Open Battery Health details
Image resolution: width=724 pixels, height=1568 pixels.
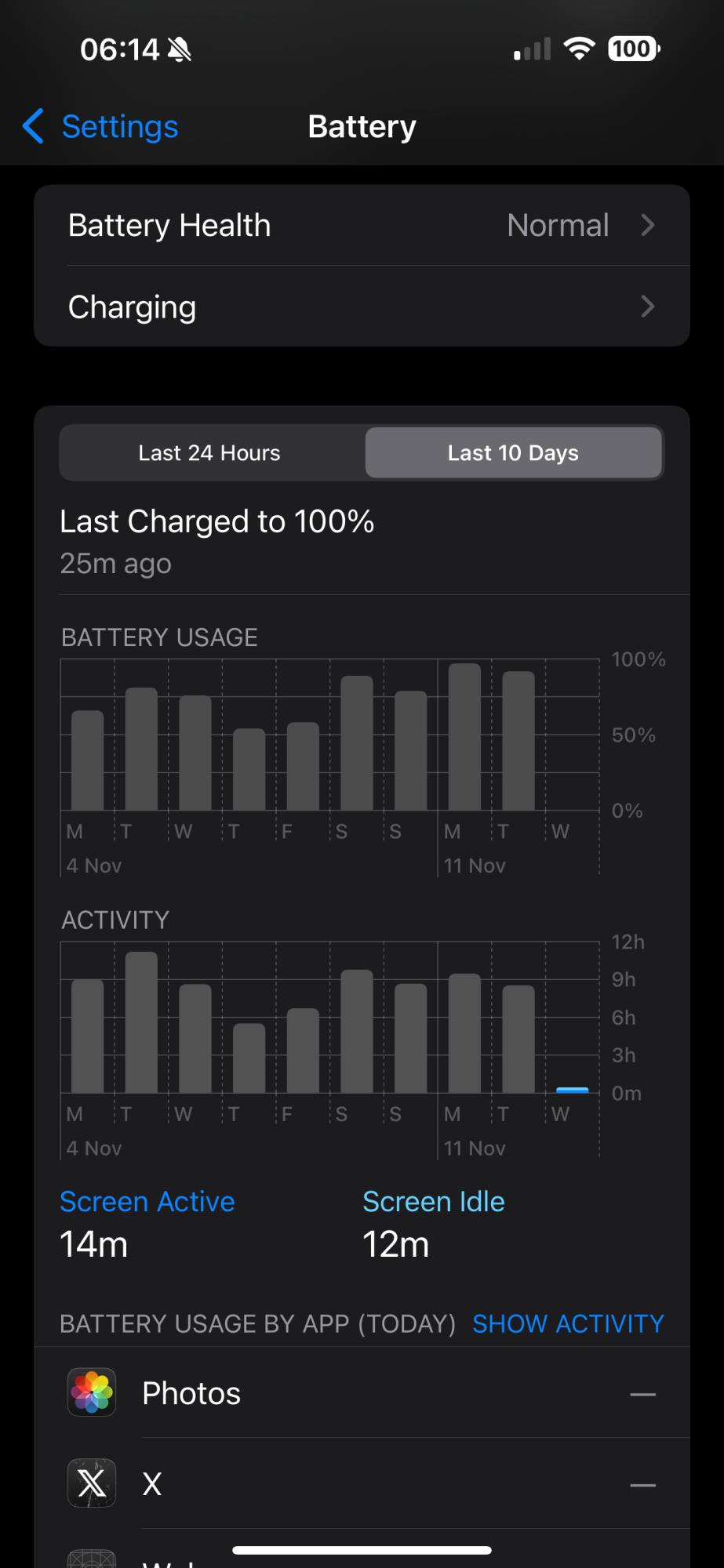(362, 226)
